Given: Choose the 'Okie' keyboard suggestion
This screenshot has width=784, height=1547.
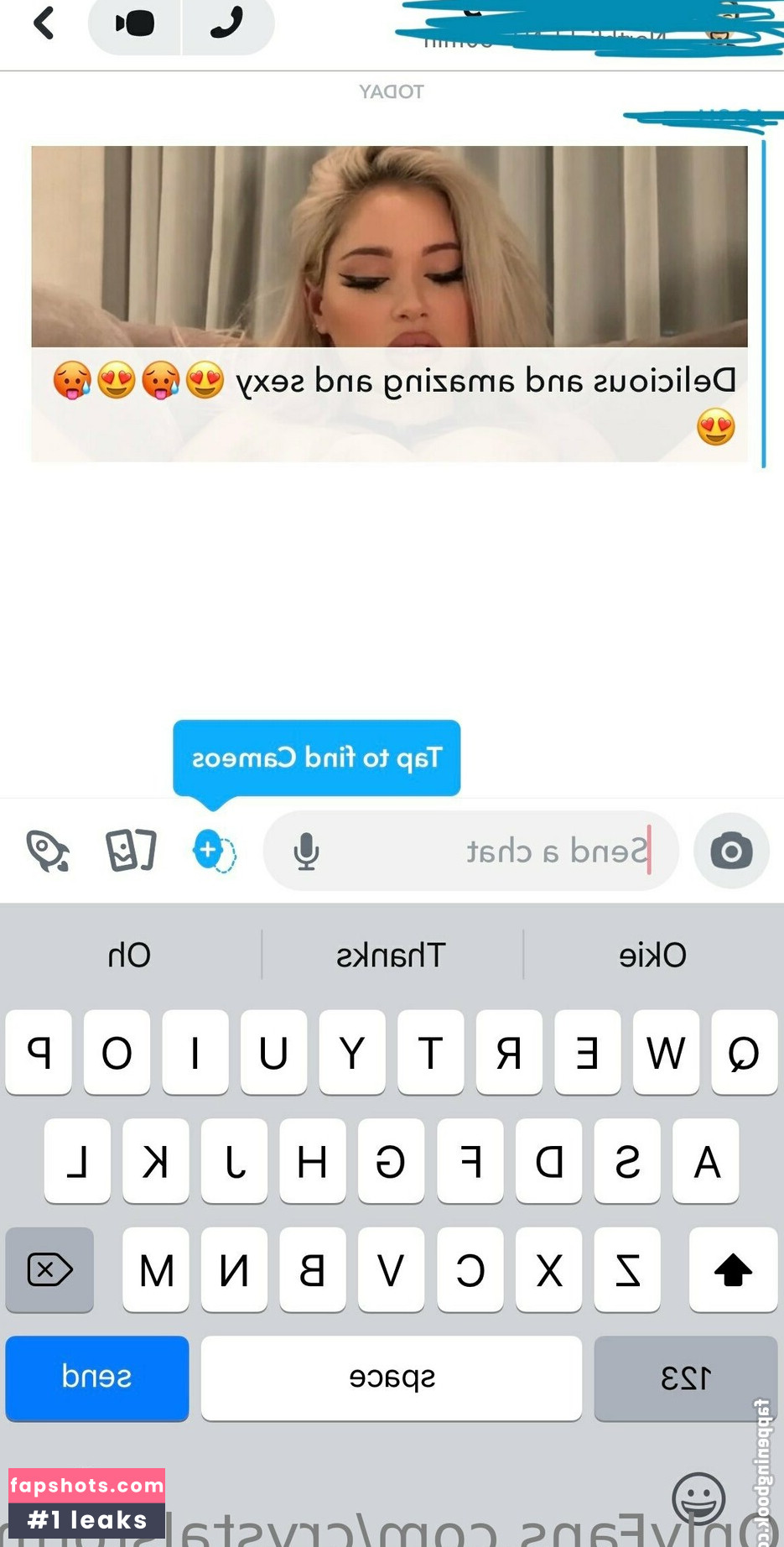Looking at the screenshot, I should [652, 955].
